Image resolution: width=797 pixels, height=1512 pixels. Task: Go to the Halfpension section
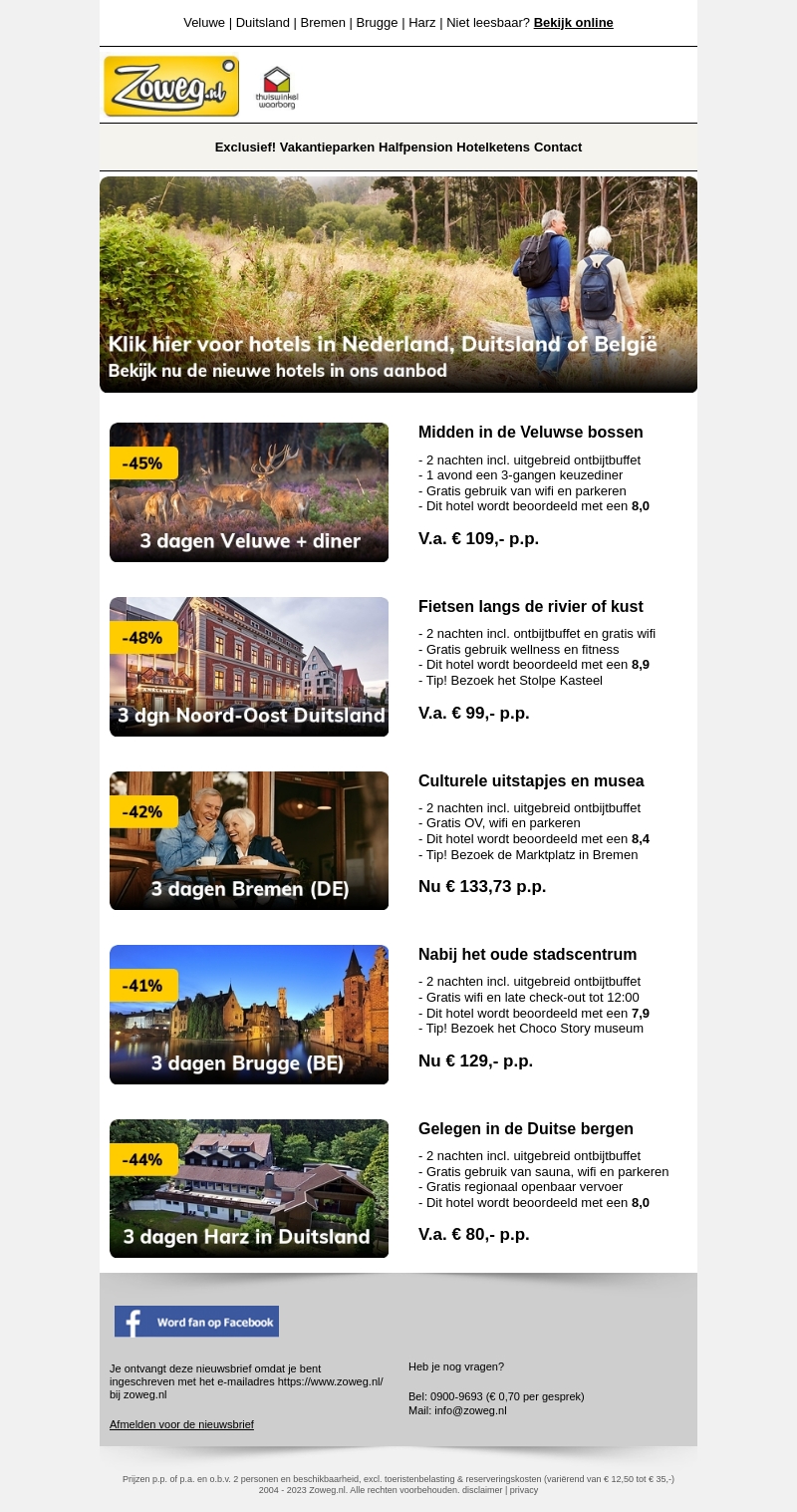[415, 148]
